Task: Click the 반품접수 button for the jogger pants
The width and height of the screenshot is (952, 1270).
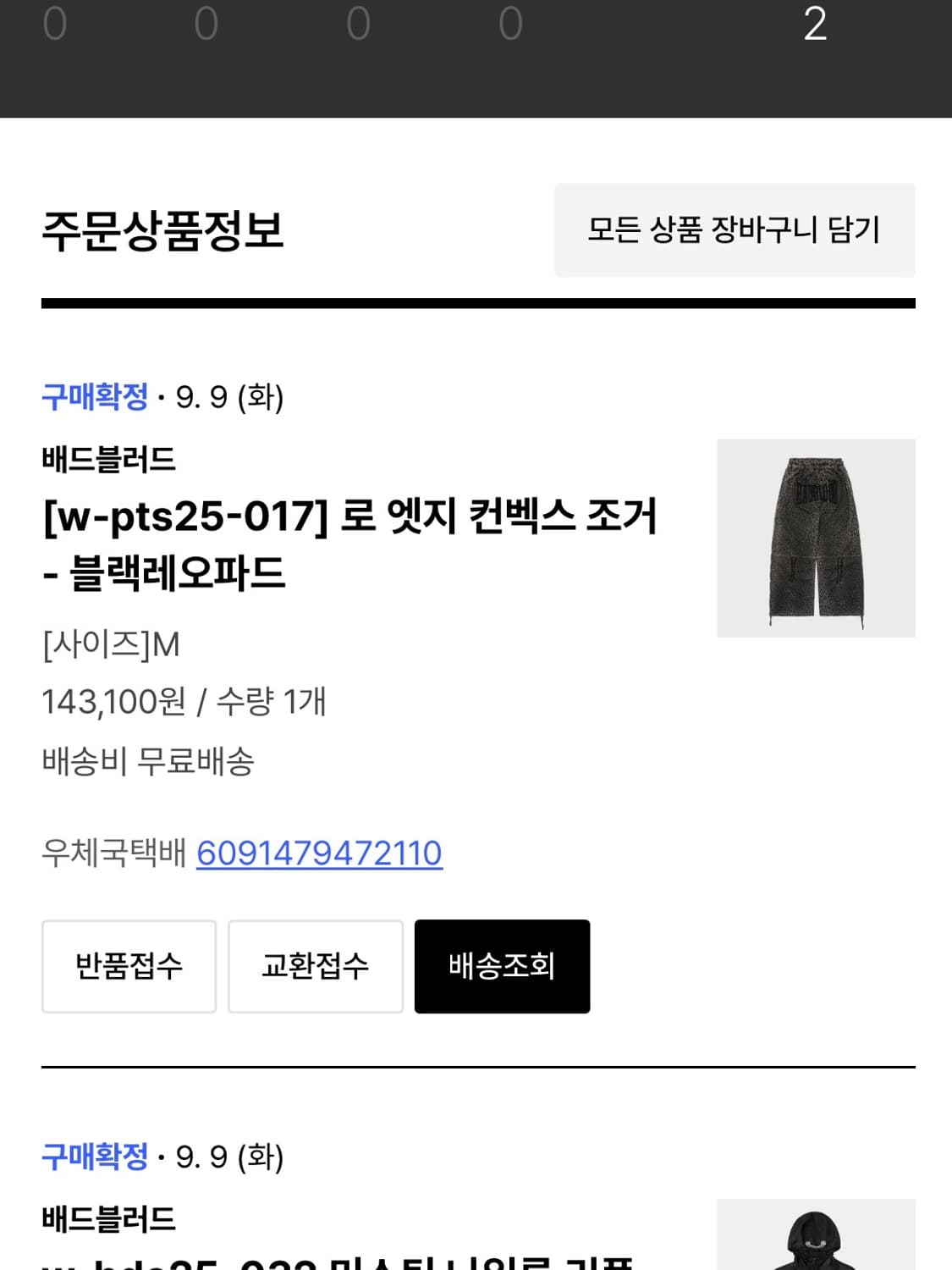Action: click(x=129, y=965)
